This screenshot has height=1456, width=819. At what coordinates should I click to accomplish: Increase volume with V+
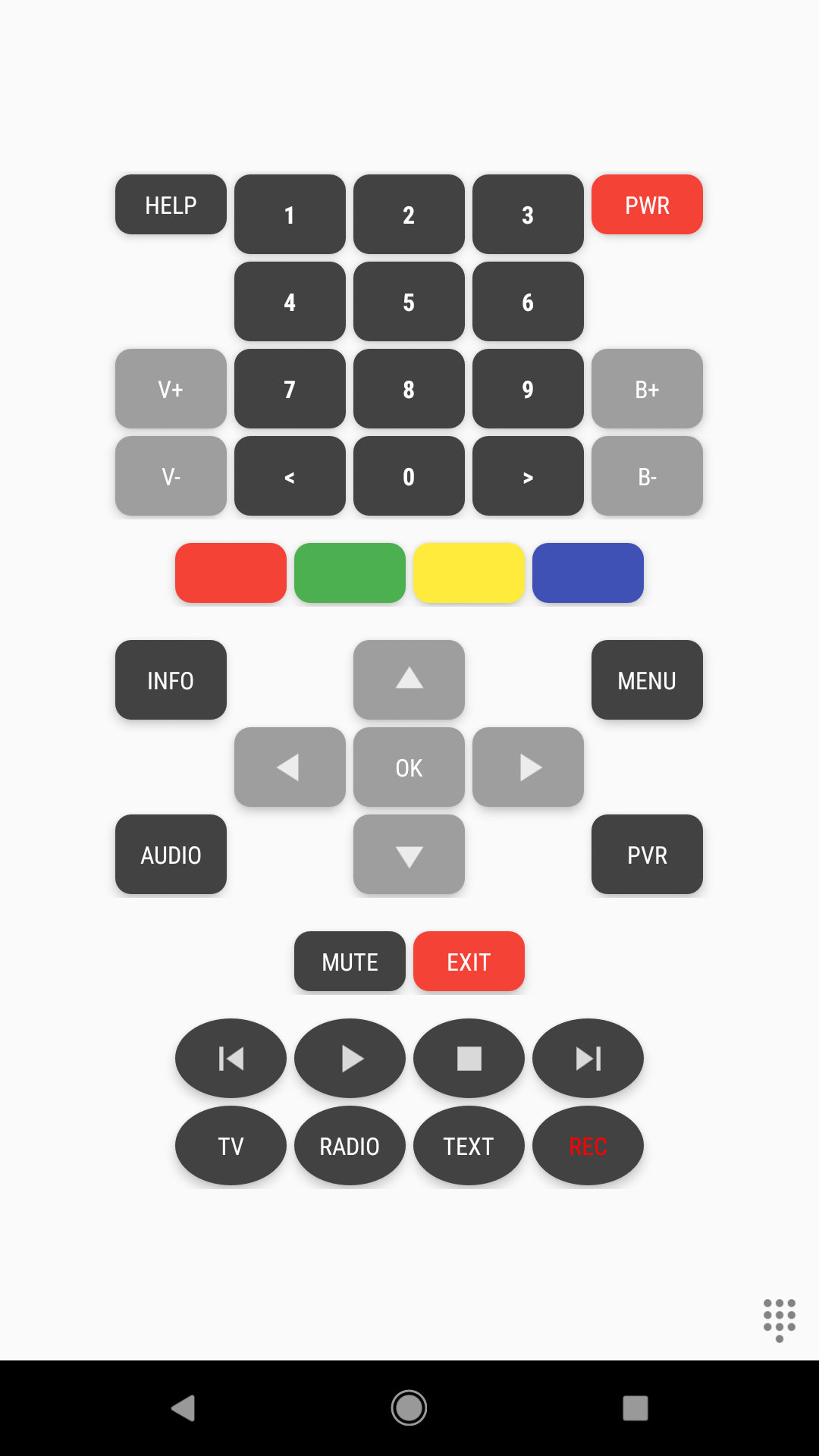click(x=171, y=389)
